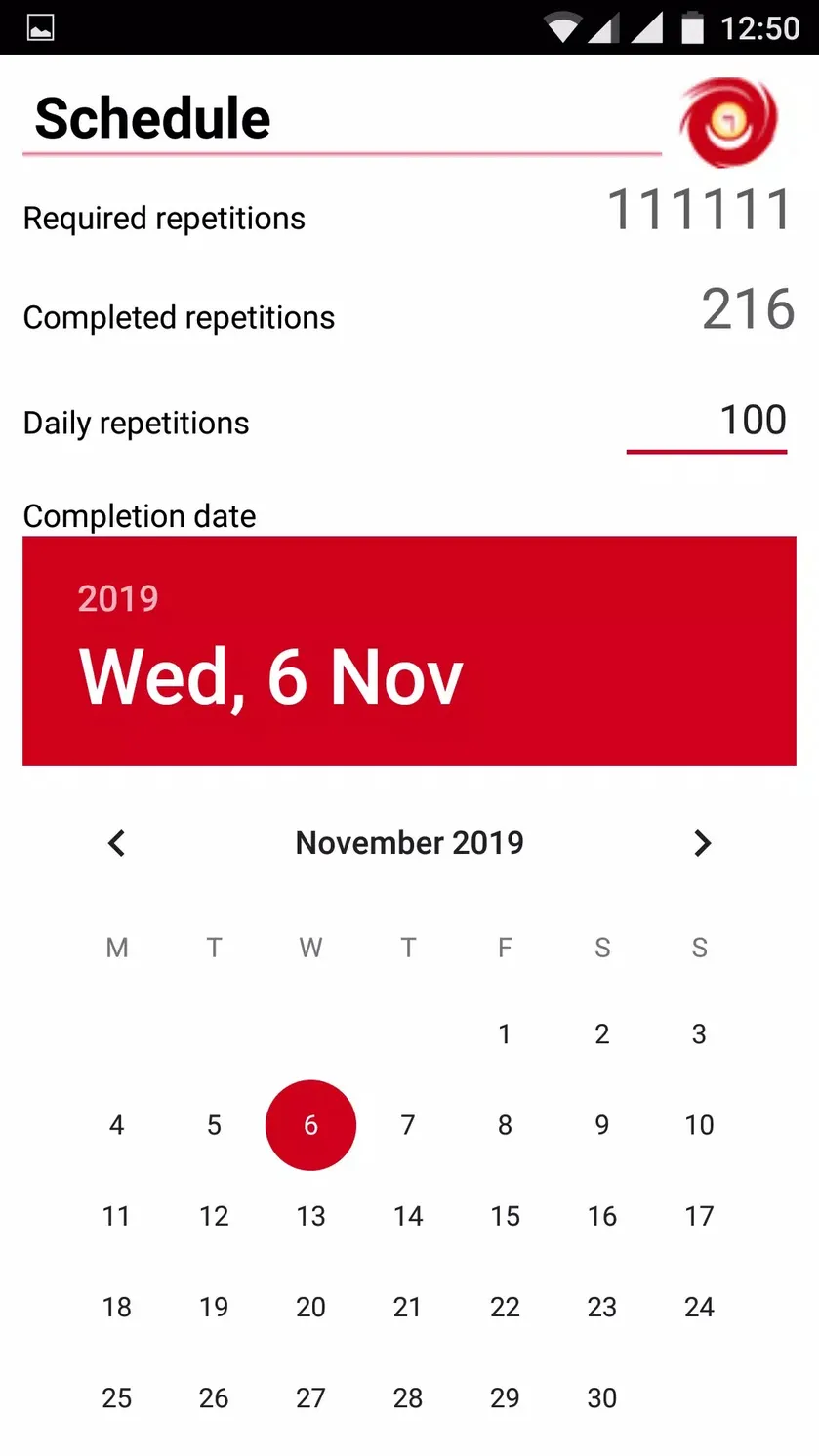The image size is (819, 1456).
Task: Select November 1 on the calendar
Action: tap(505, 1034)
